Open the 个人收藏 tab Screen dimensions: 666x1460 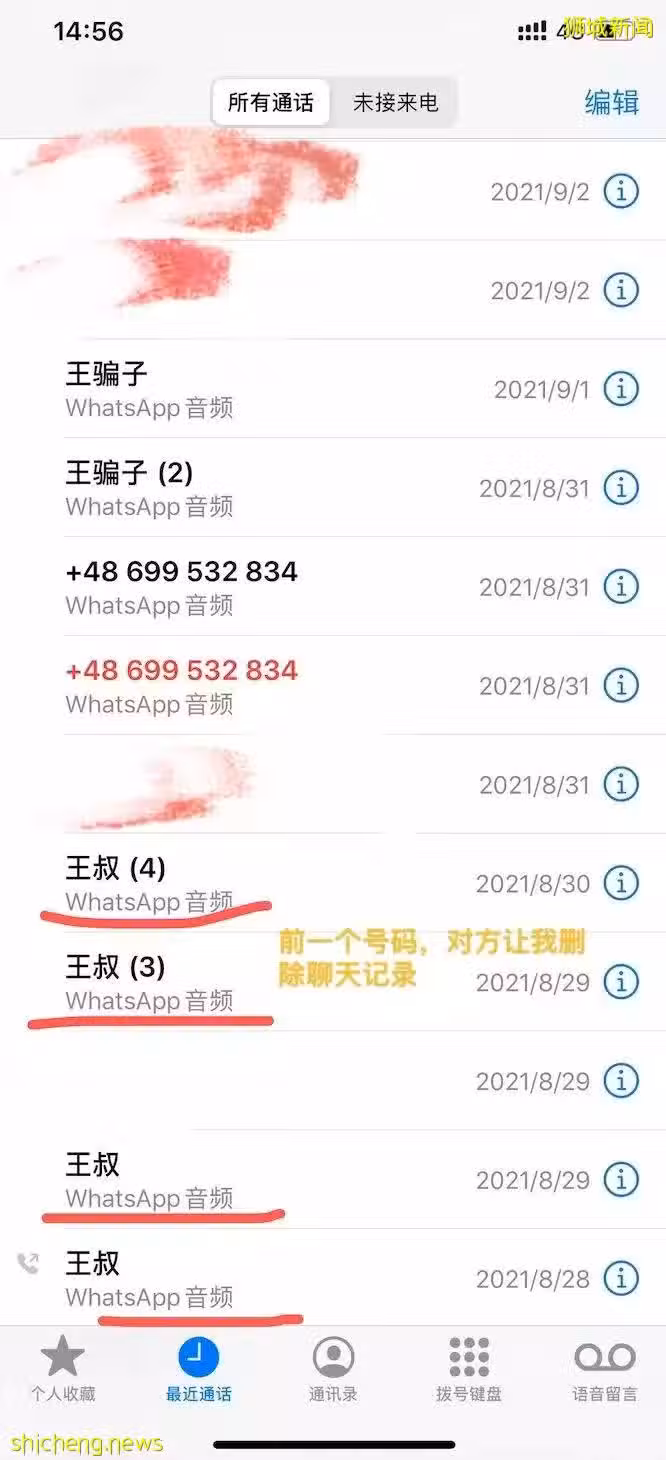pos(62,1370)
